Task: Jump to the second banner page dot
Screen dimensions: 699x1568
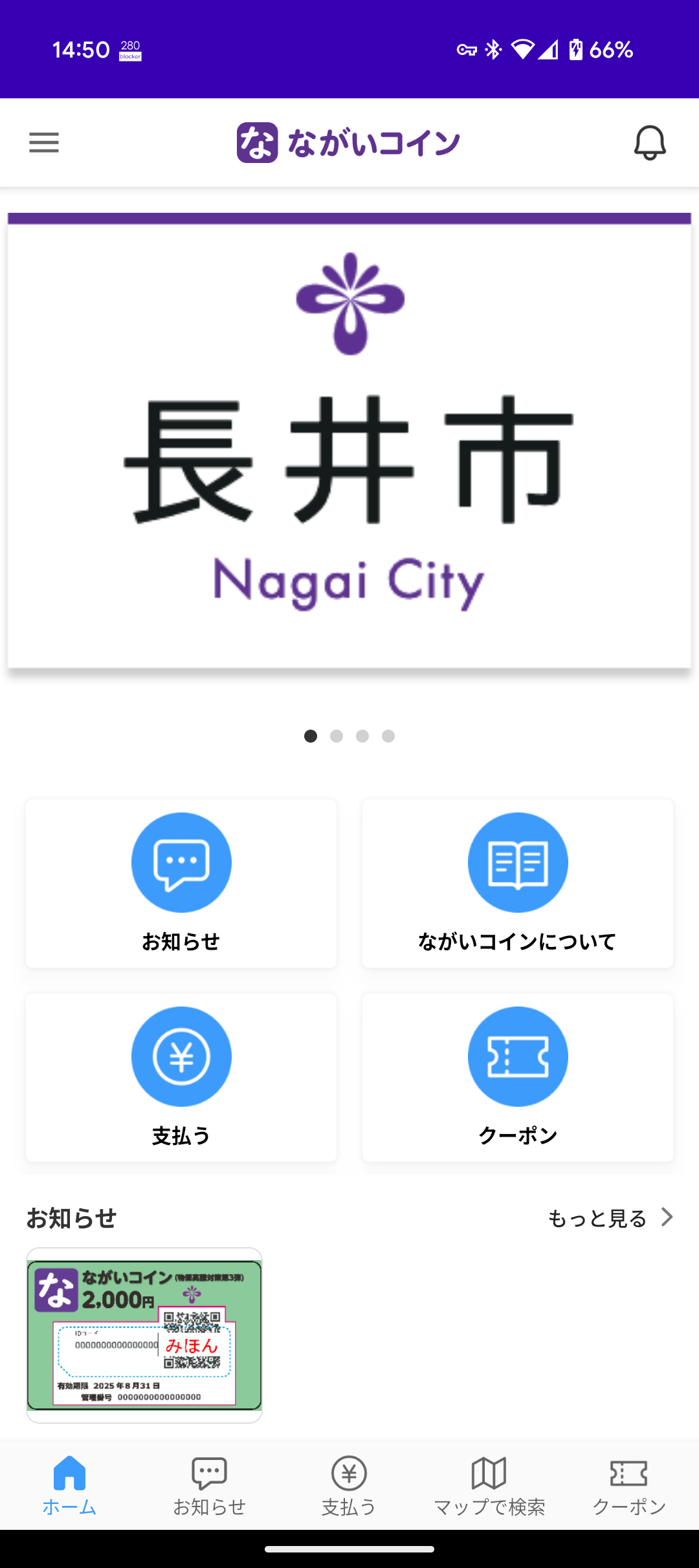Action: [337, 736]
